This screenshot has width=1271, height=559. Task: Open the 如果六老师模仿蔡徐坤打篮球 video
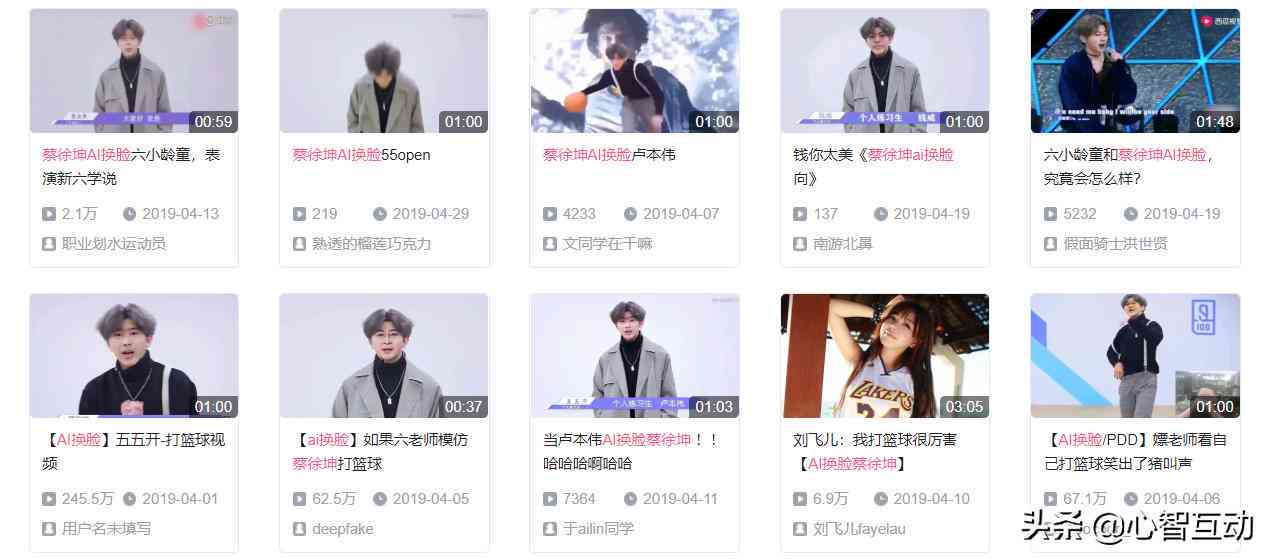(384, 355)
